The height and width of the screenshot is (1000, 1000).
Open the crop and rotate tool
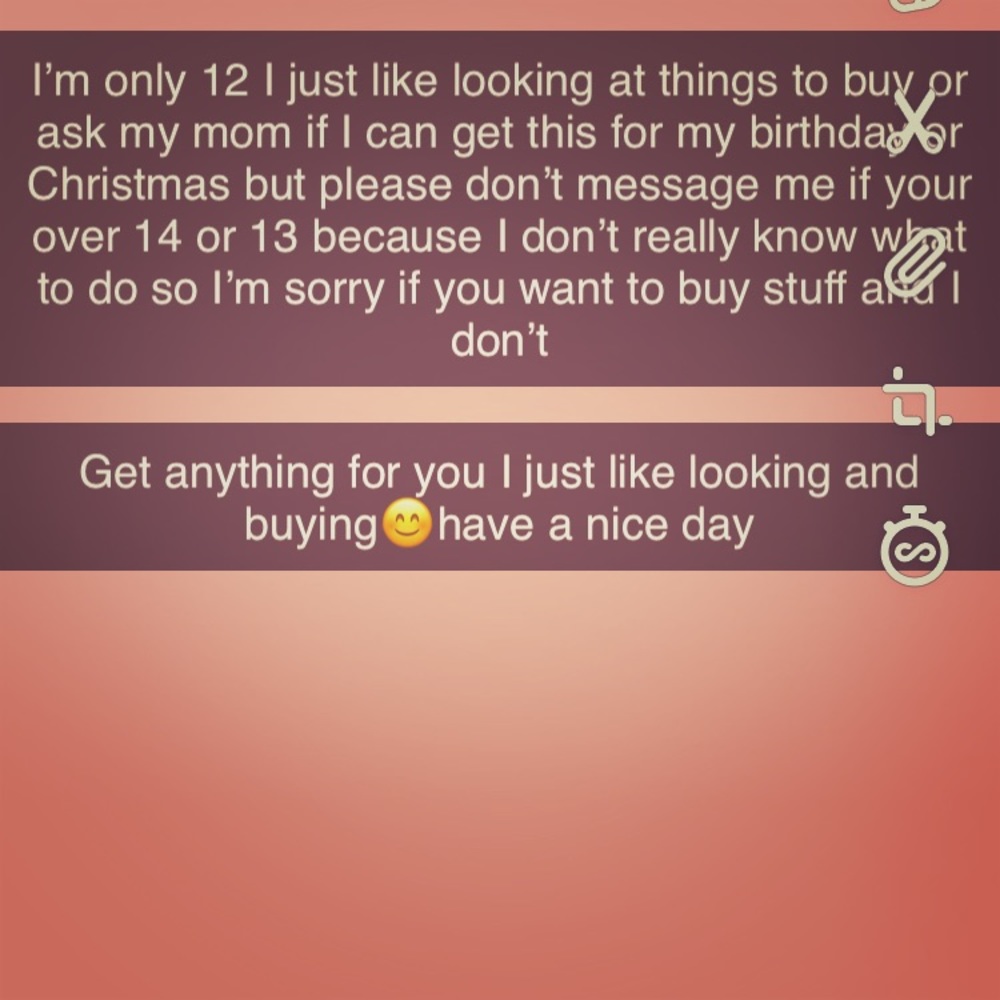coord(915,402)
